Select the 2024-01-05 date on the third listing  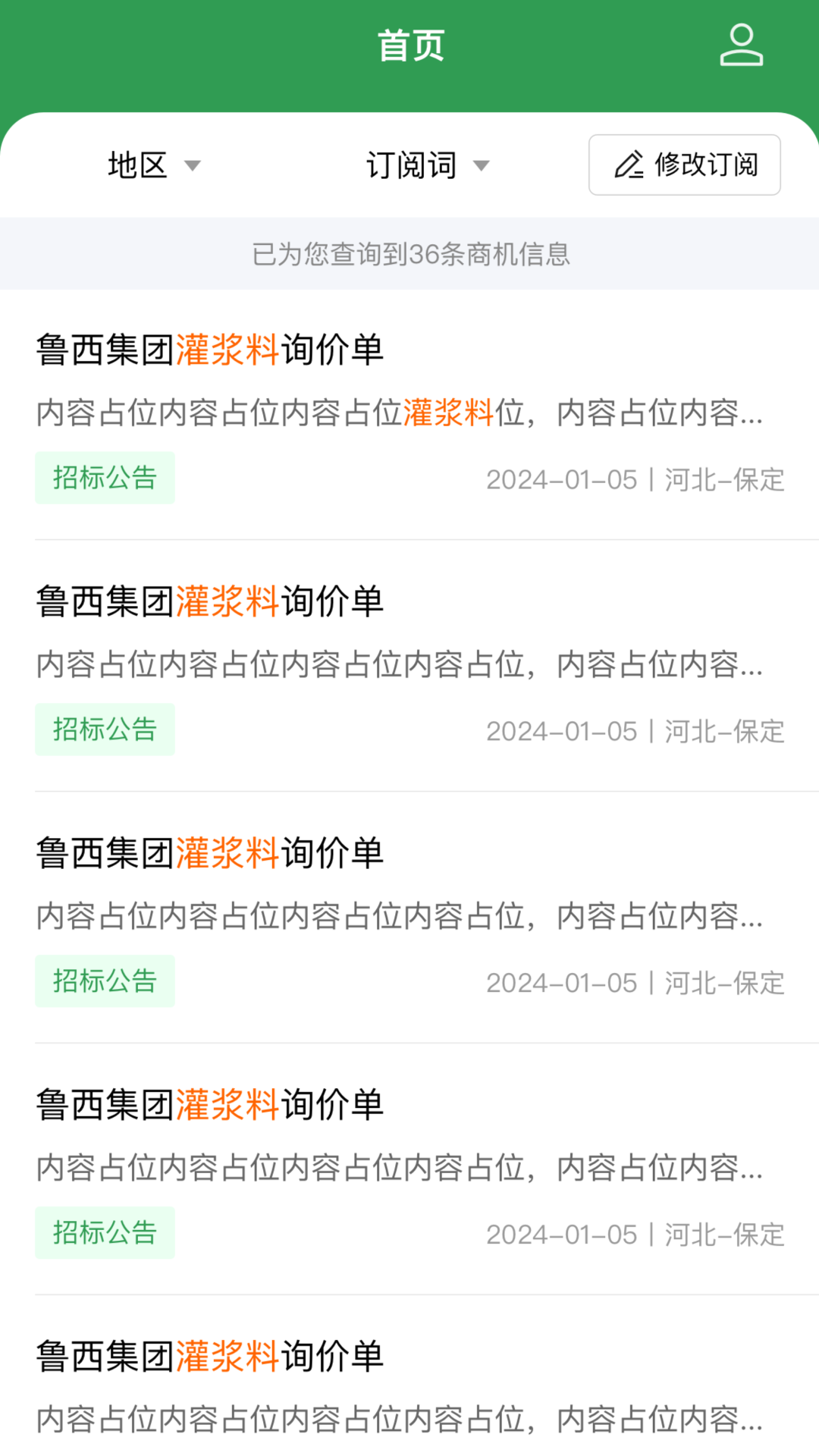point(561,983)
